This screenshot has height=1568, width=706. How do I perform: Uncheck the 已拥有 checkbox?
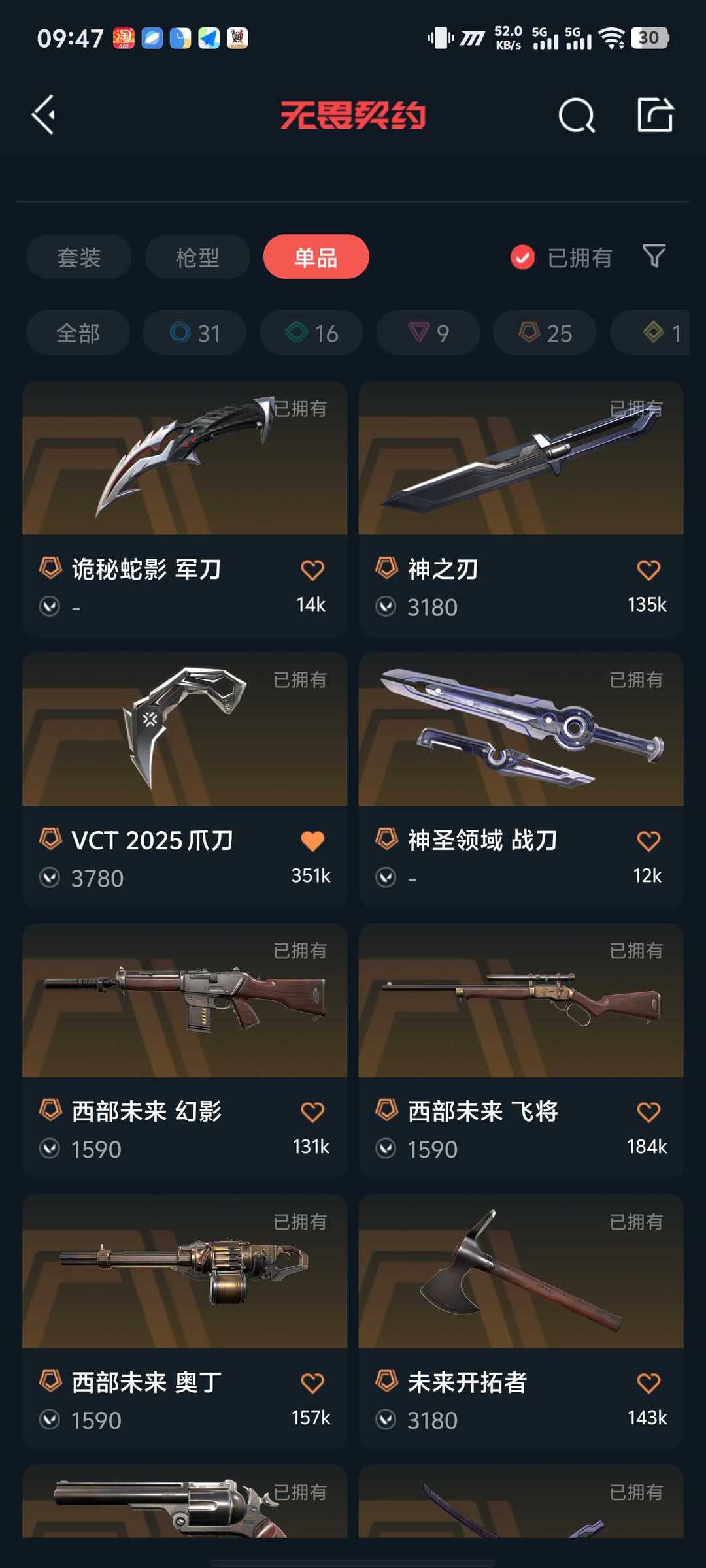click(x=522, y=257)
